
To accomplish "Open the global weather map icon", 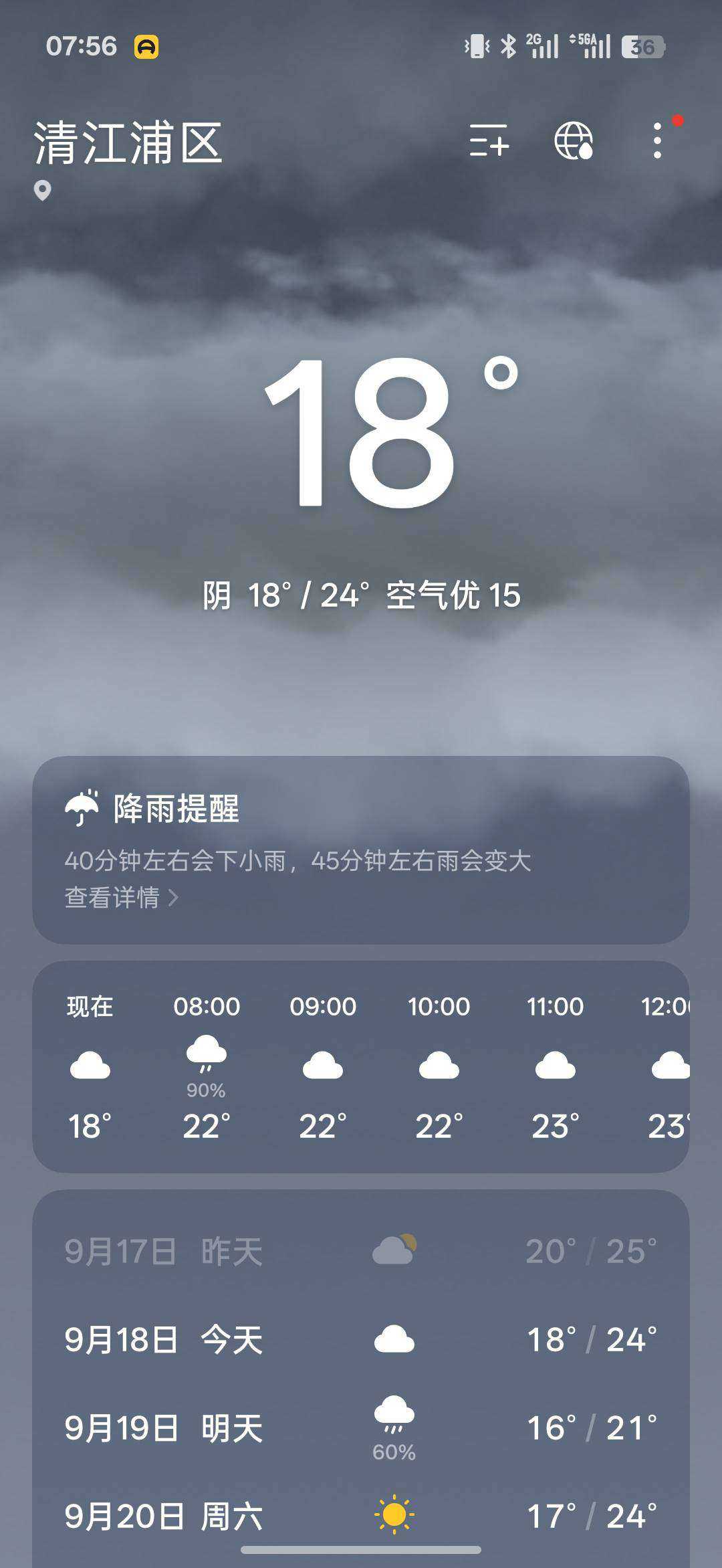I will tap(574, 141).
